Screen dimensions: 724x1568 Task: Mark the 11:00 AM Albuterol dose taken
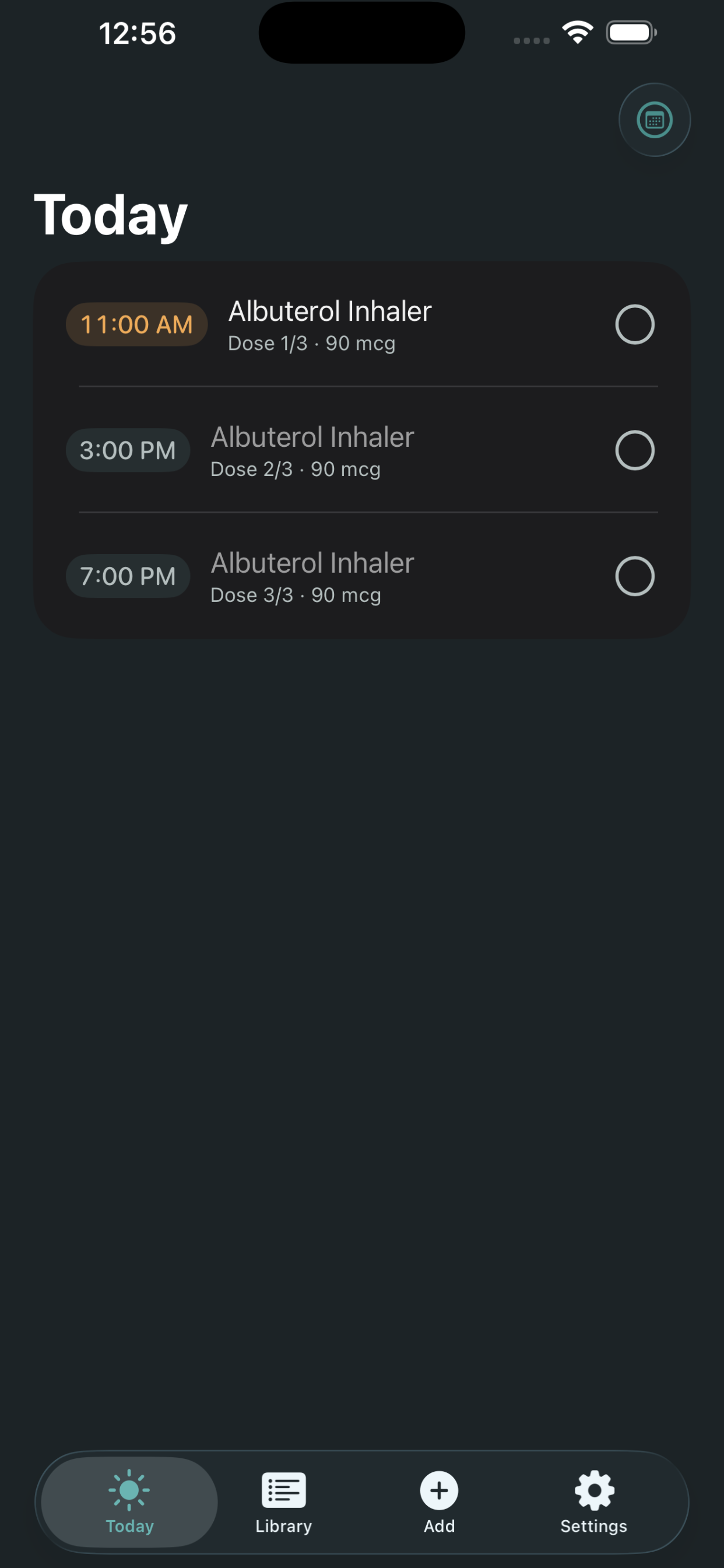635,324
